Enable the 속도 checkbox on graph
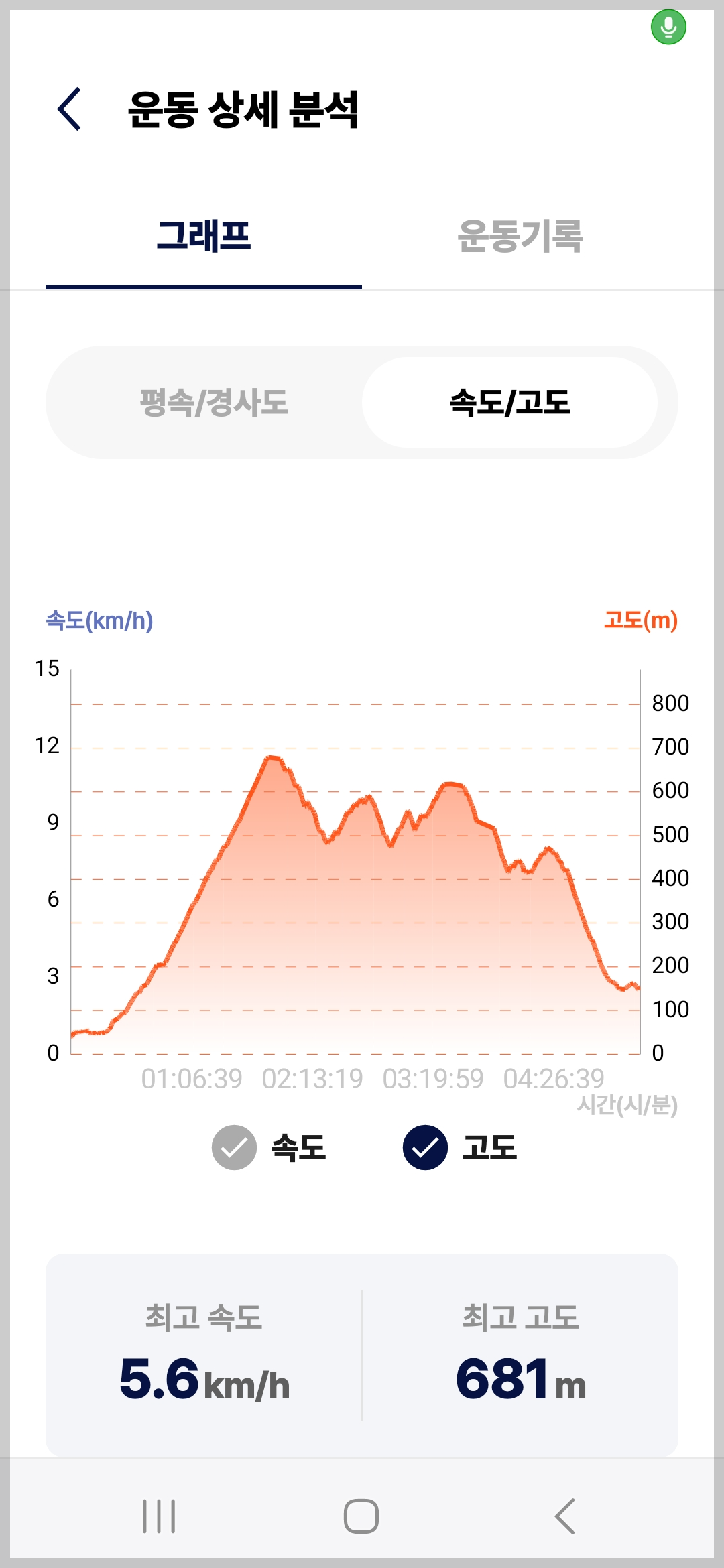 click(x=234, y=1147)
